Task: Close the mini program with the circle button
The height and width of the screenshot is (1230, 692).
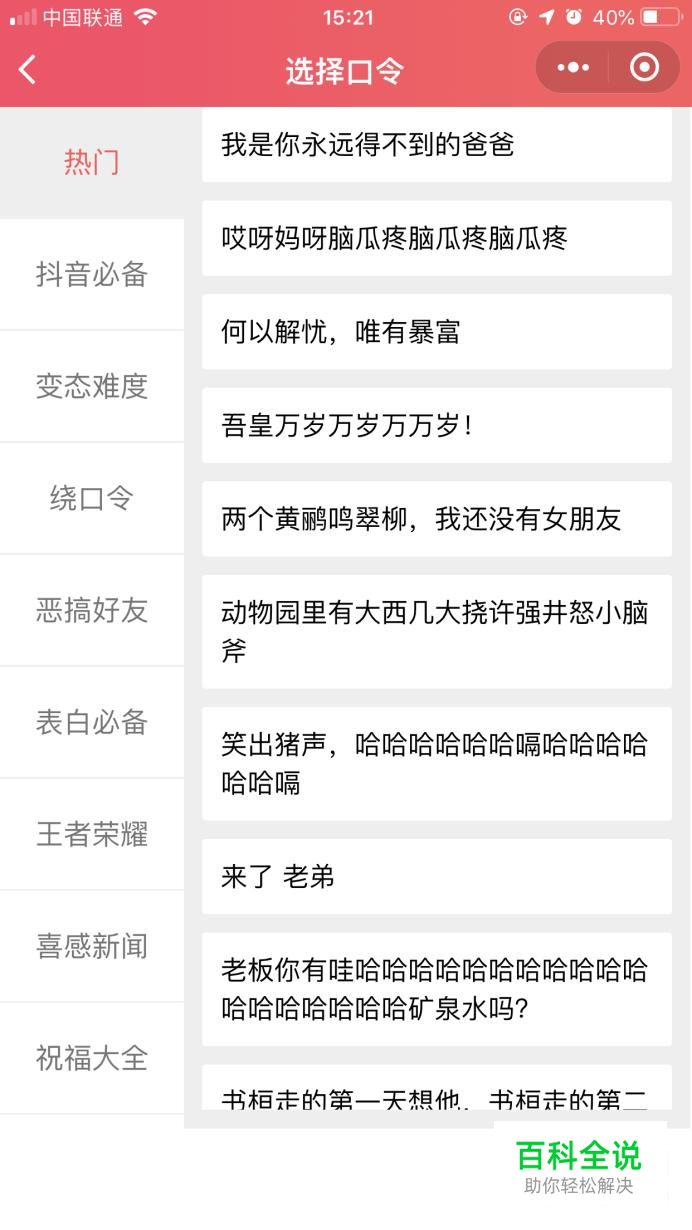Action: coord(644,68)
